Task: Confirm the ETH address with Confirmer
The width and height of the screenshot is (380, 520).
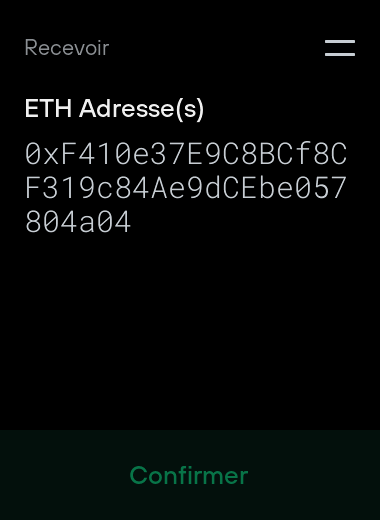Action: click(x=189, y=475)
